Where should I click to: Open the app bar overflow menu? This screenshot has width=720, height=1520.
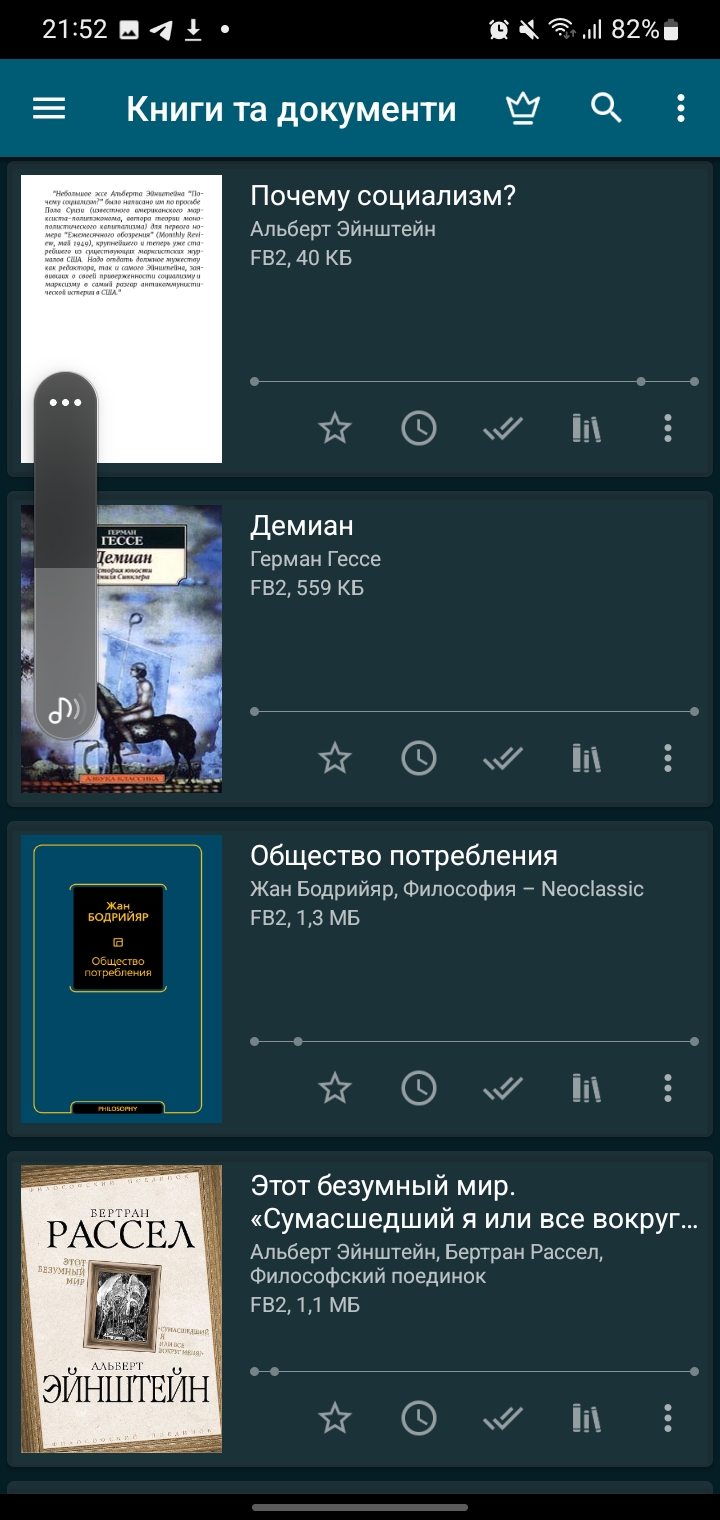point(680,108)
